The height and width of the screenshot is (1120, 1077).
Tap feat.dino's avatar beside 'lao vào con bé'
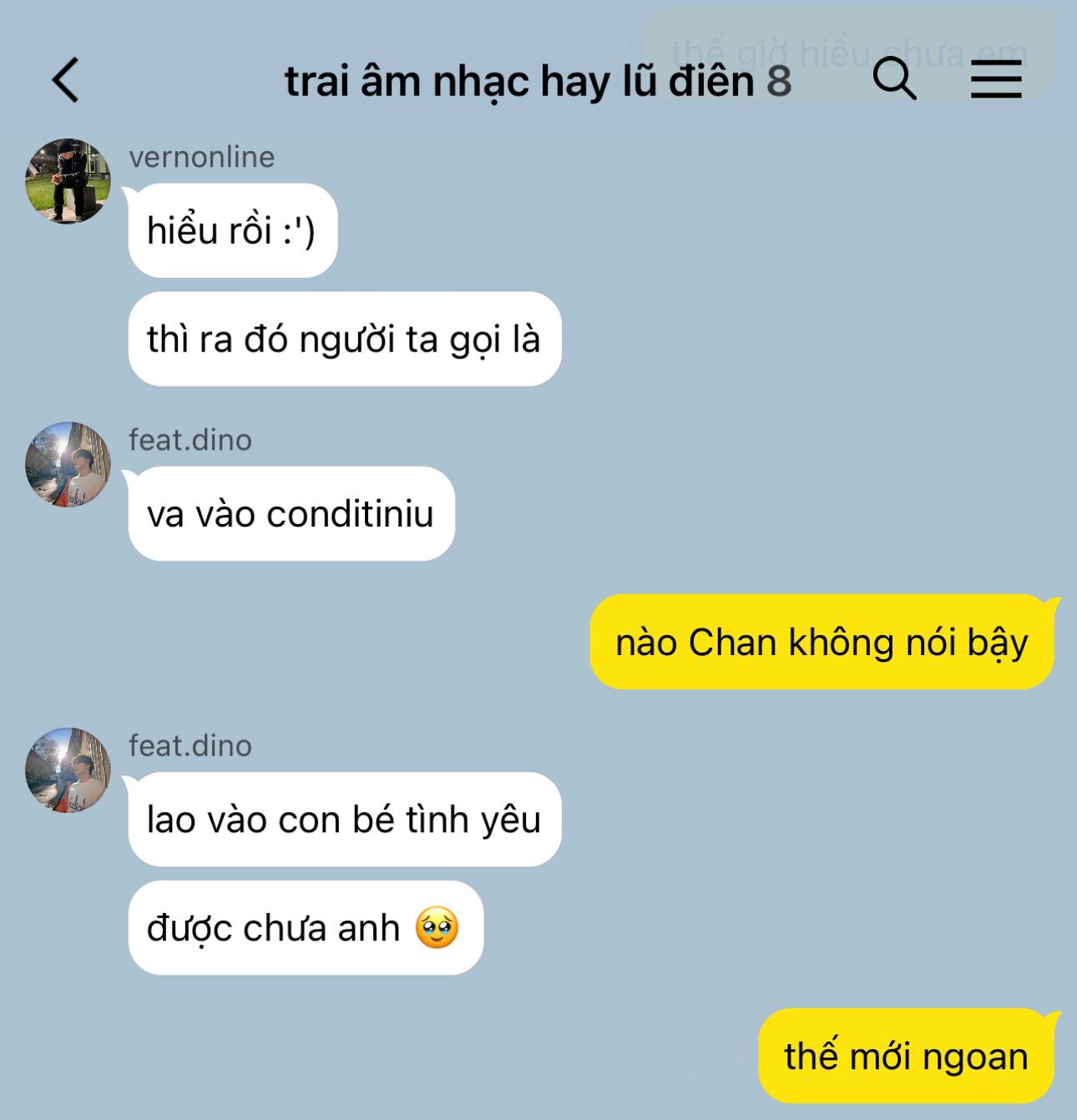[x=68, y=769]
